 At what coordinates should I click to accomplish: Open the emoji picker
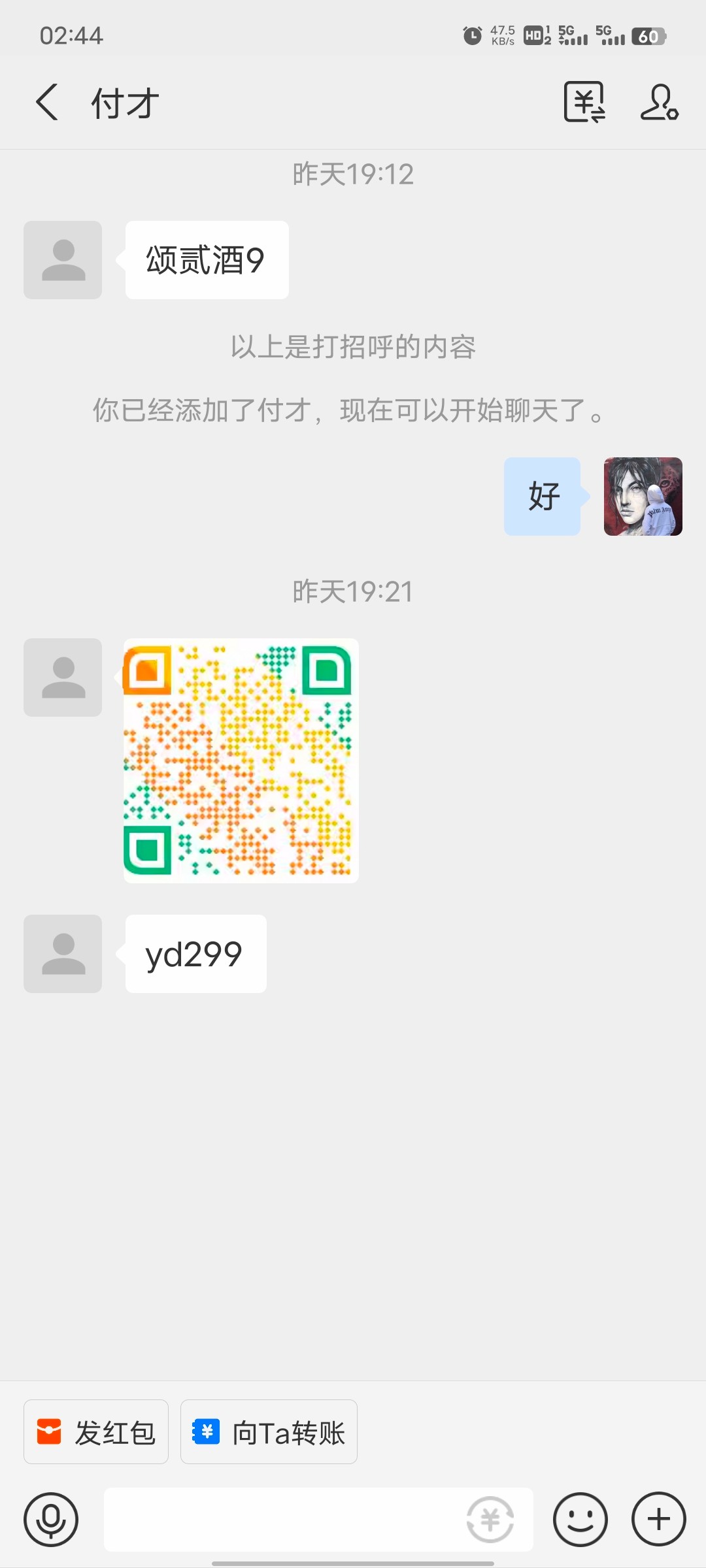[x=580, y=1520]
